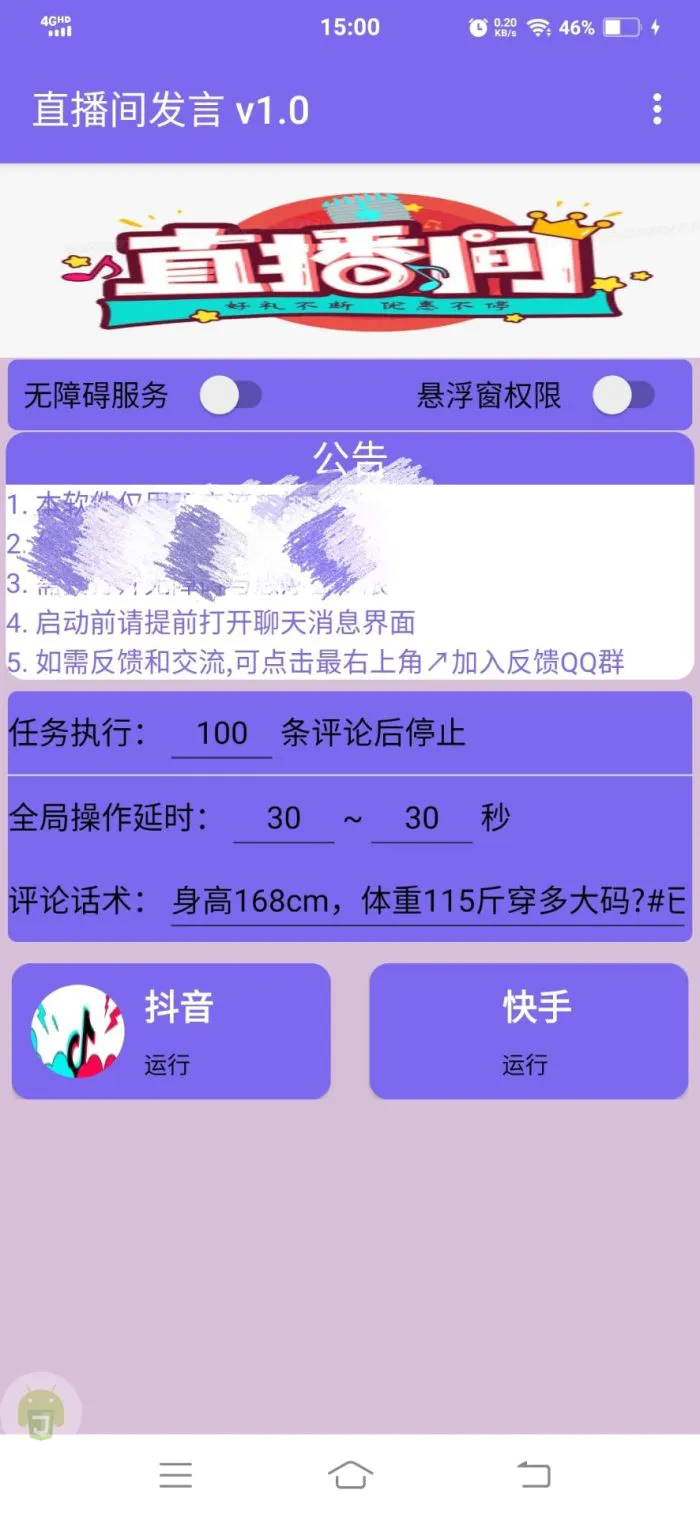
Task: Go back with the system back button
Action: pyautogui.click(x=533, y=1474)
